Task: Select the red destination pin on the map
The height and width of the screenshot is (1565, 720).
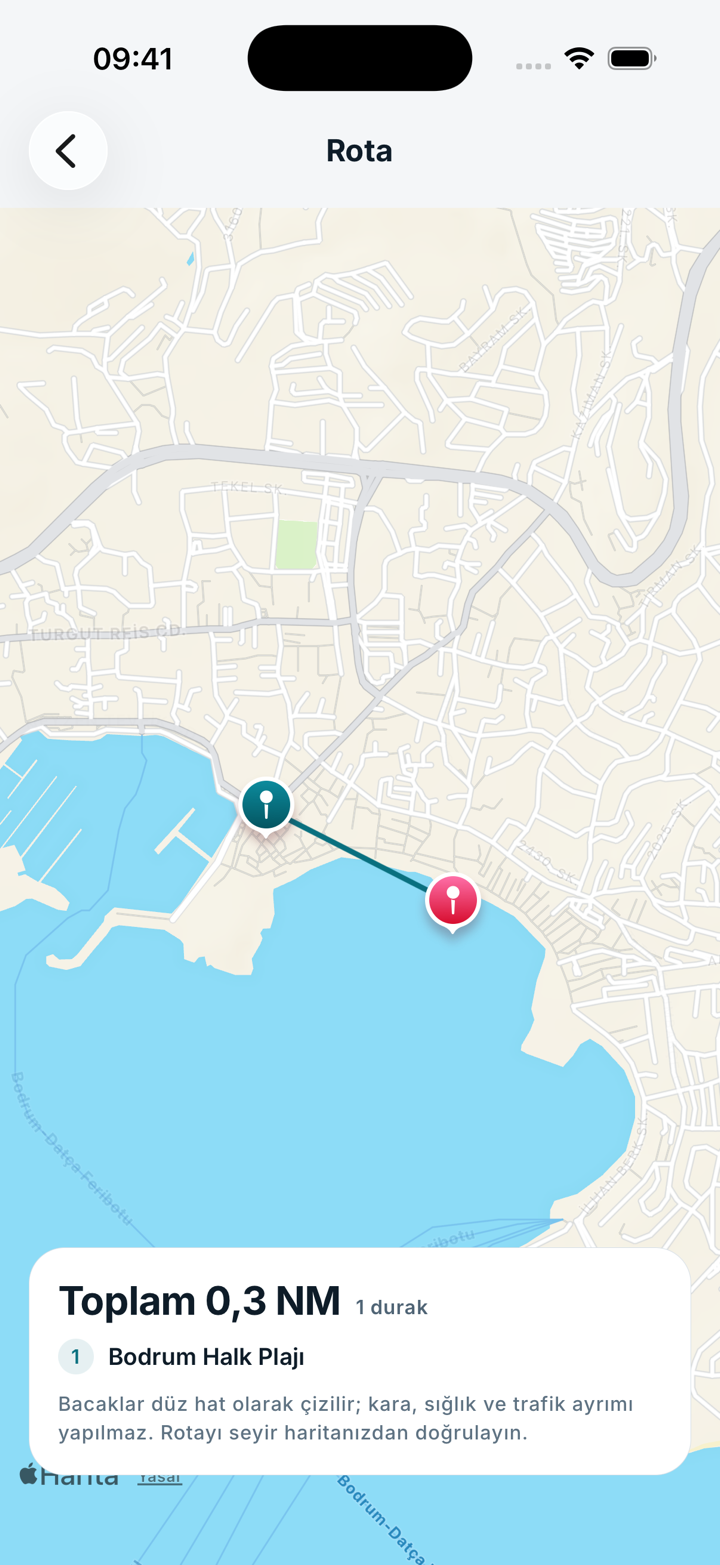Action: coord(453,901)
